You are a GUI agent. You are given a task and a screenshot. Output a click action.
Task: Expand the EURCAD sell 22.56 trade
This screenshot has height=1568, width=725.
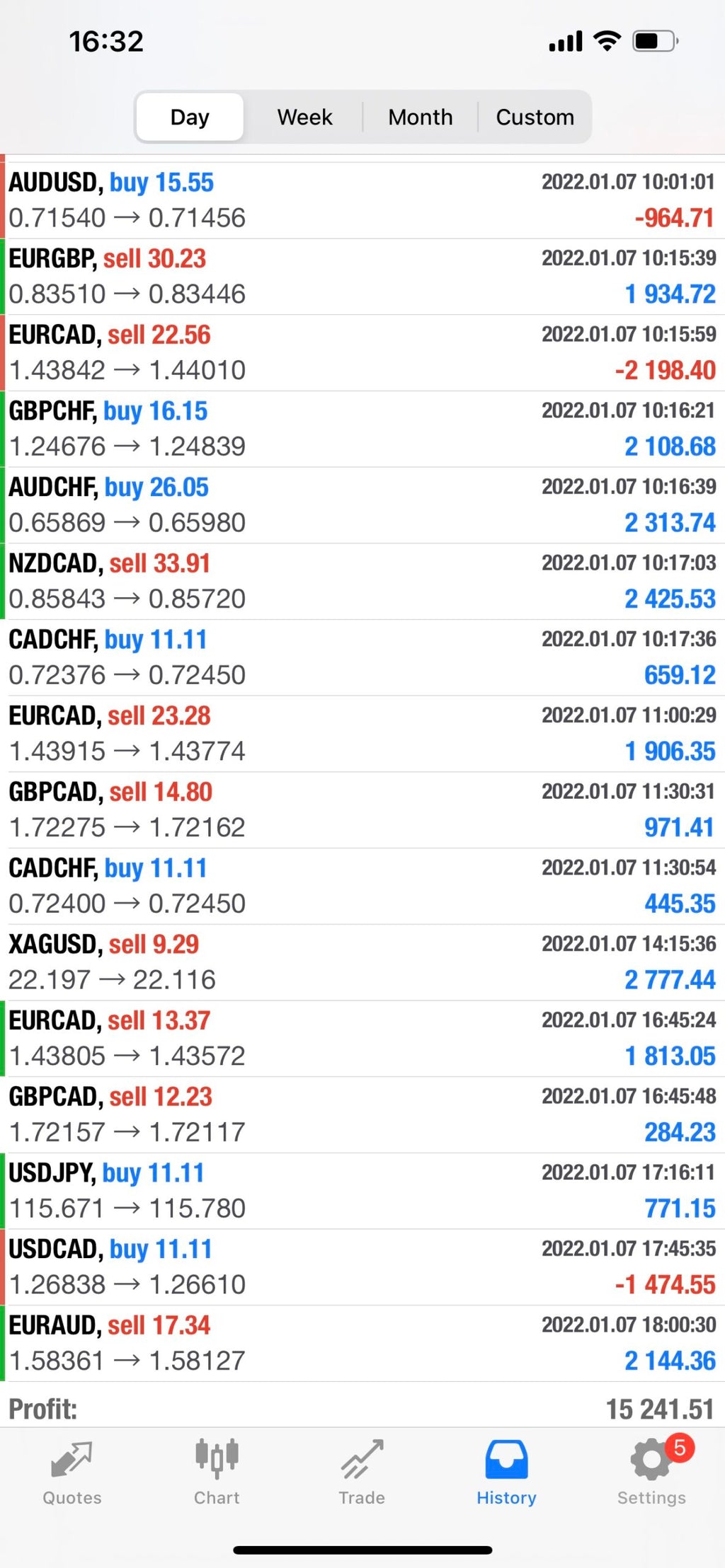click(362, 353)
